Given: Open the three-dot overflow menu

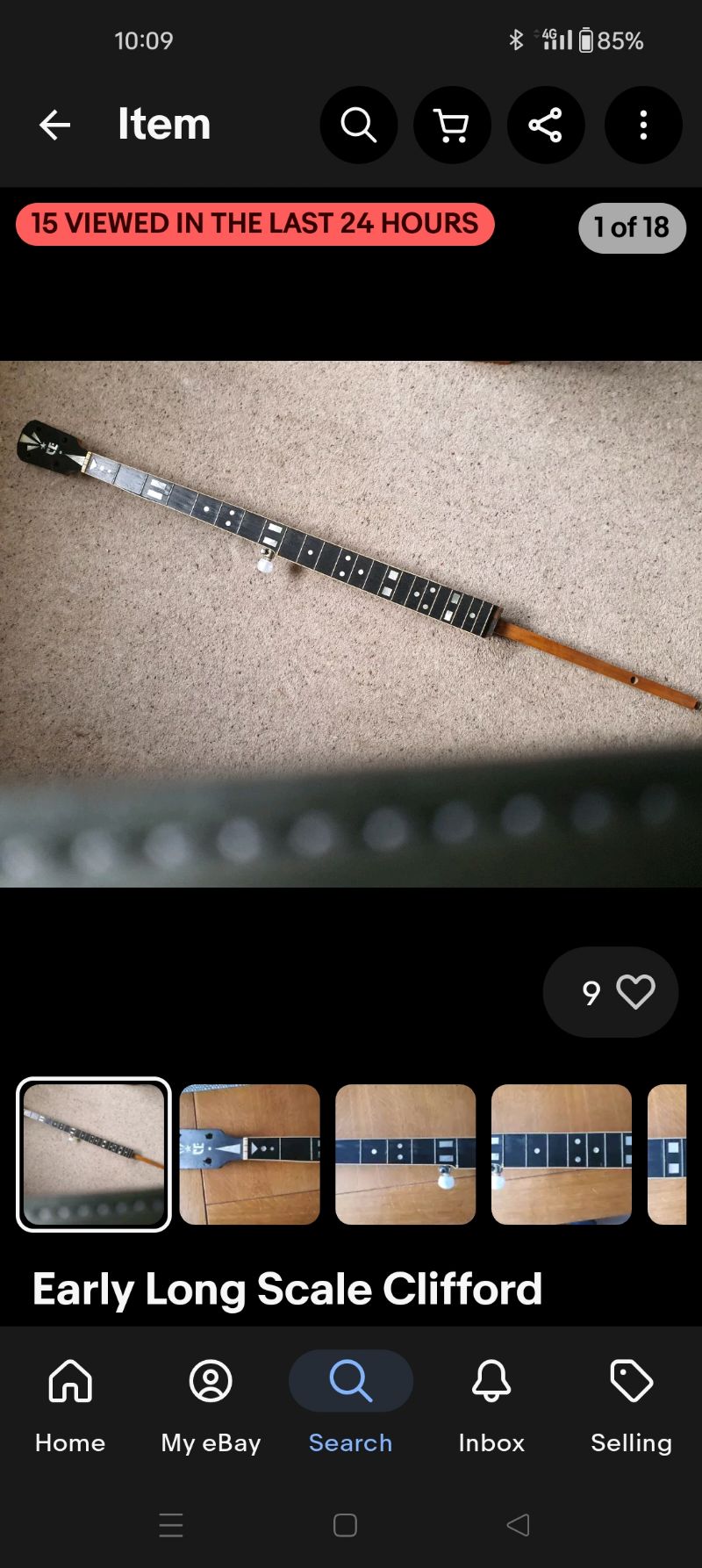Looking at the screenshot, I should click(x=643, y=125).
